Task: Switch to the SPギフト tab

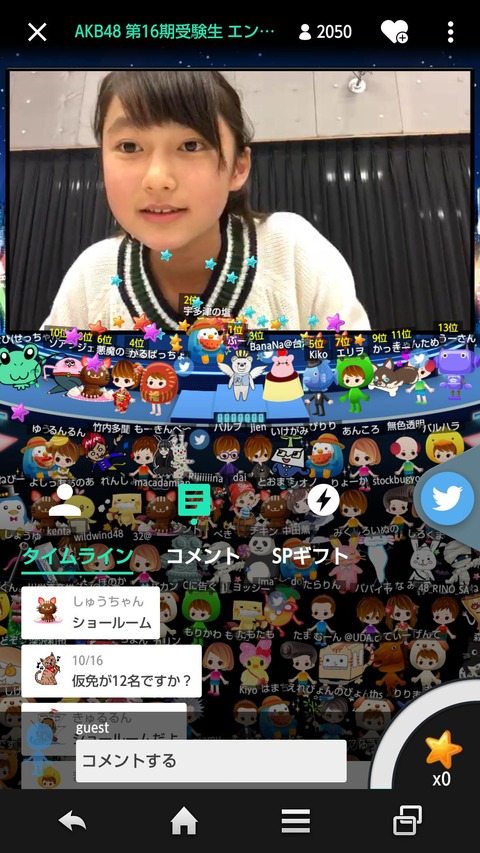Action: 310,555
